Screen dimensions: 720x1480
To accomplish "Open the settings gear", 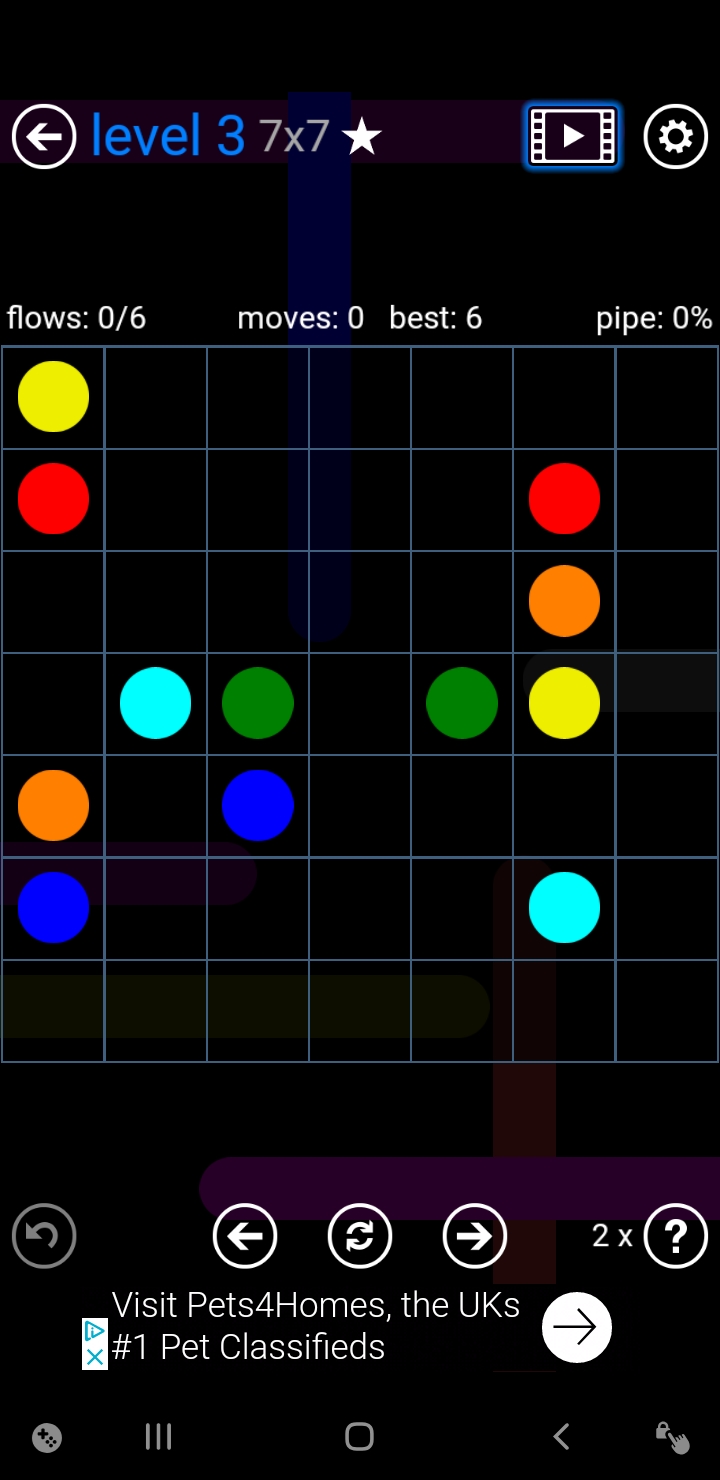I will (676, 136).
